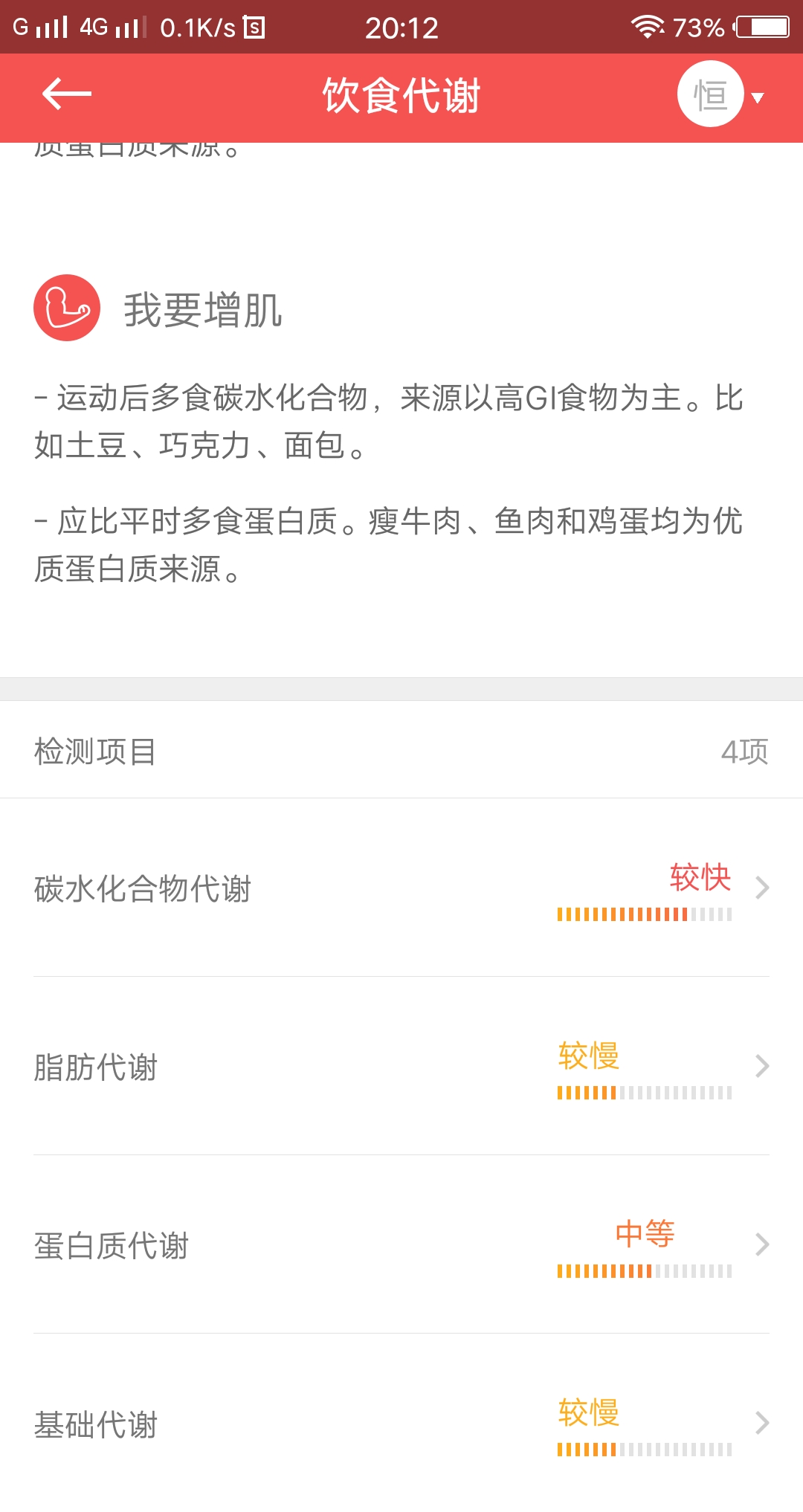View the 脂肪代谢 result

tap(401, 1067)
